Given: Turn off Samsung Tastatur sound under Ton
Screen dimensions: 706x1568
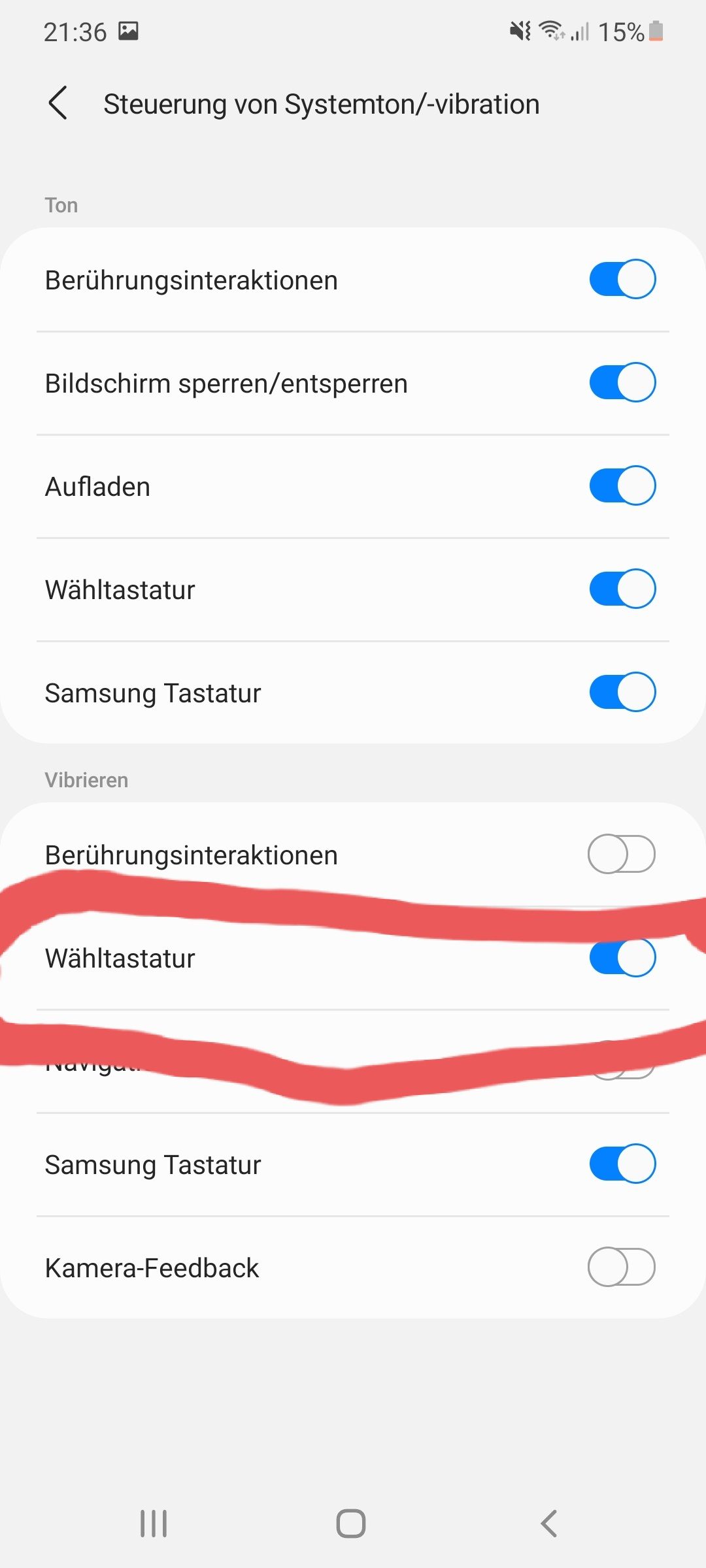Looking at the screenshot, I should click(622, 693).
